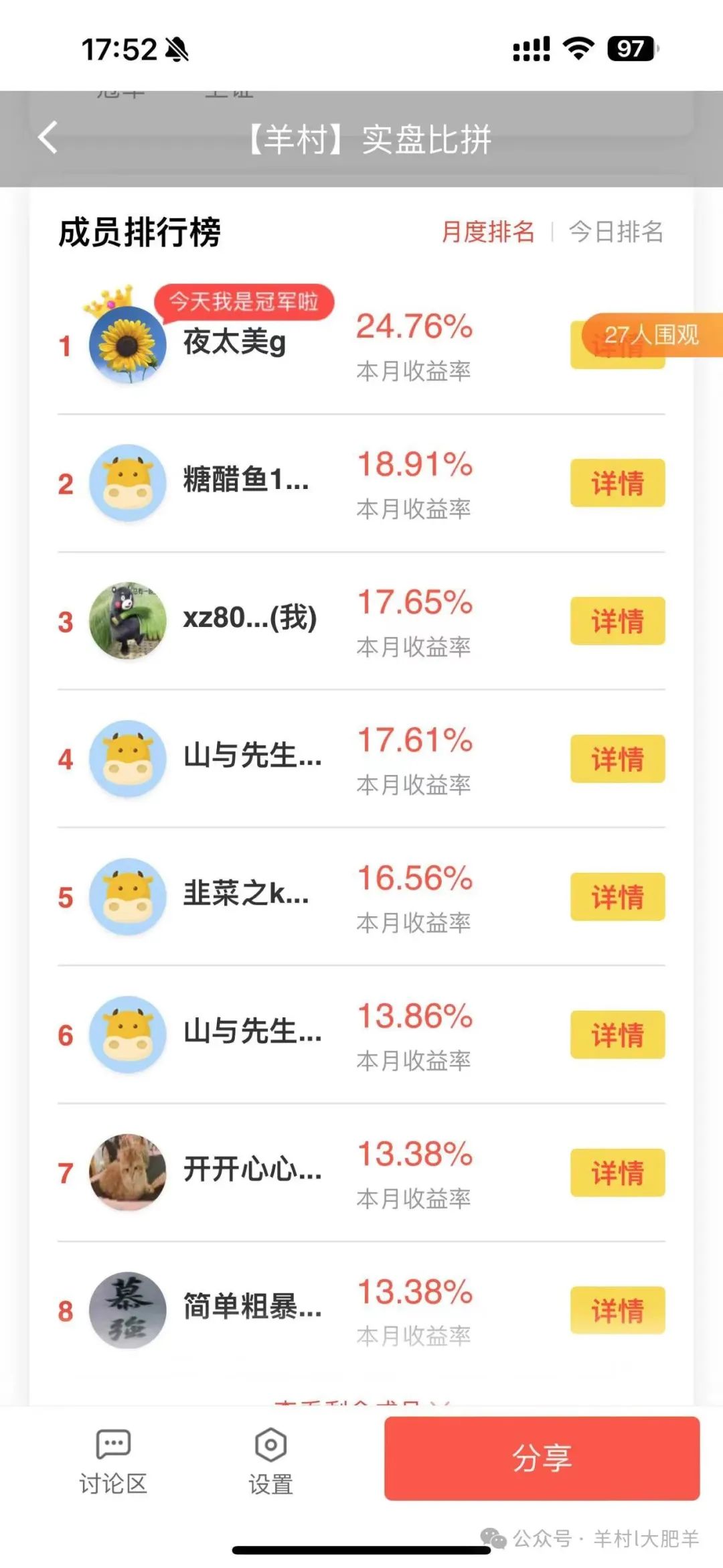Open 详情 for 韭菜之k...
The height and width of the screenshot is (1568, 723).
click(x=617, y=897)
